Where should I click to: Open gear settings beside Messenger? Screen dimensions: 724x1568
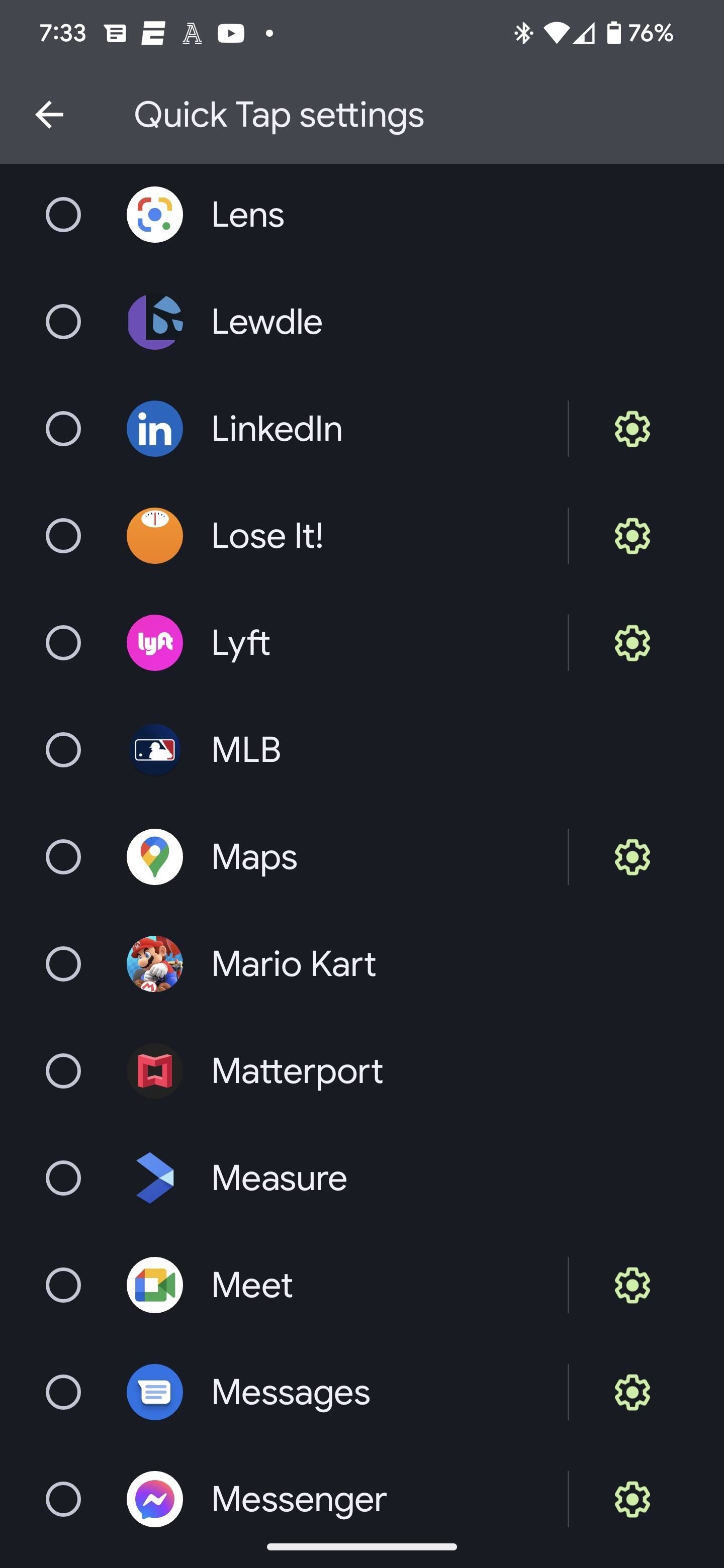pyautogui.click(x=632, y=1499)
